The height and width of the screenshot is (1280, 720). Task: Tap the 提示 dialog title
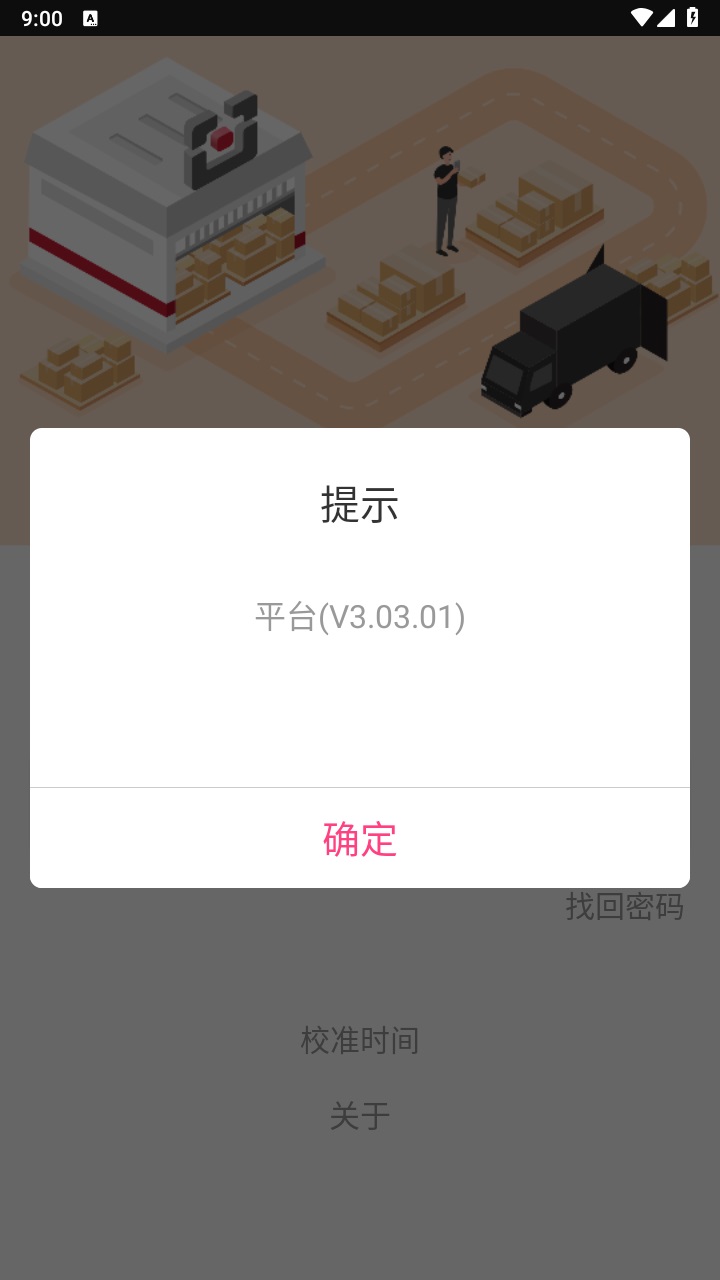(x=360, y=506)
